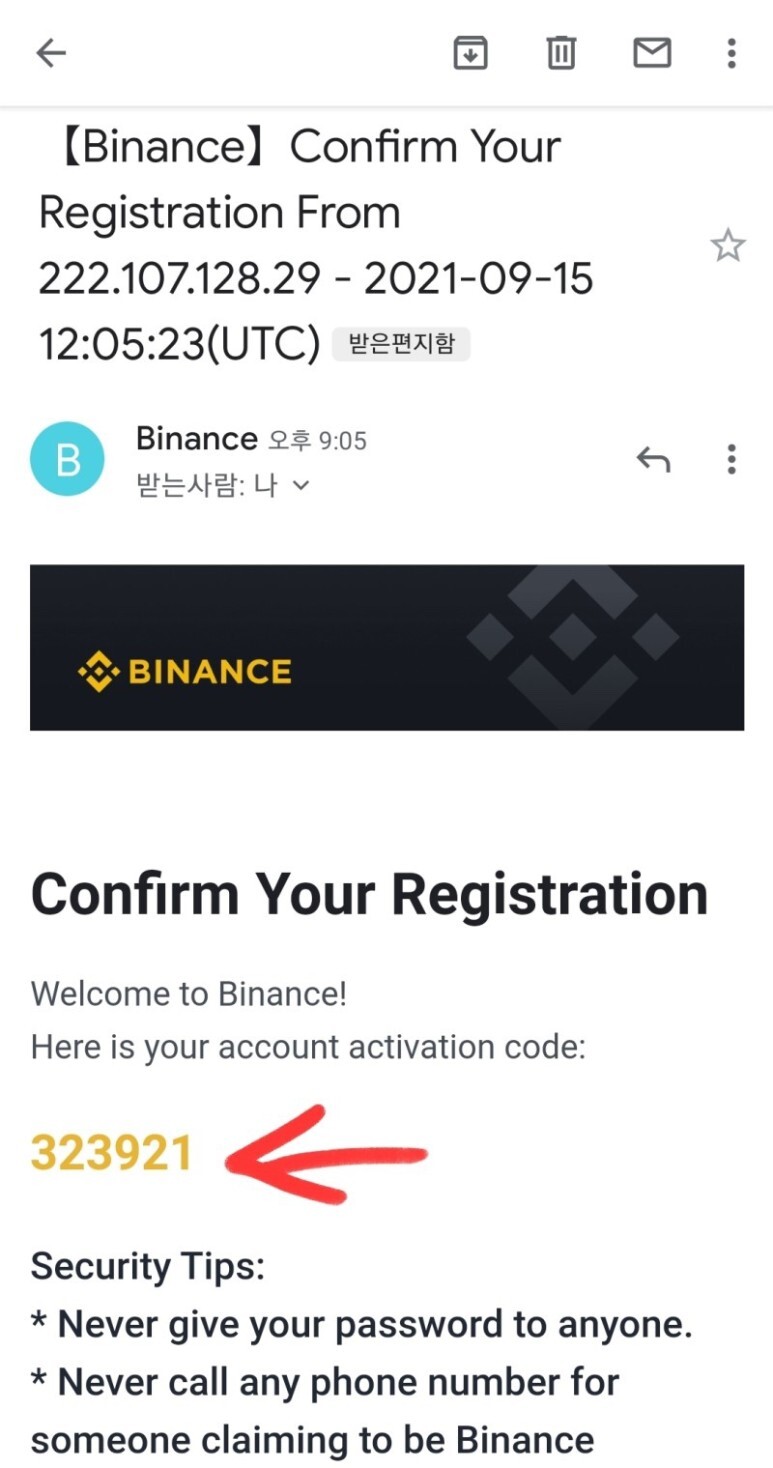Open the top toolbar overflow menu

732,53
